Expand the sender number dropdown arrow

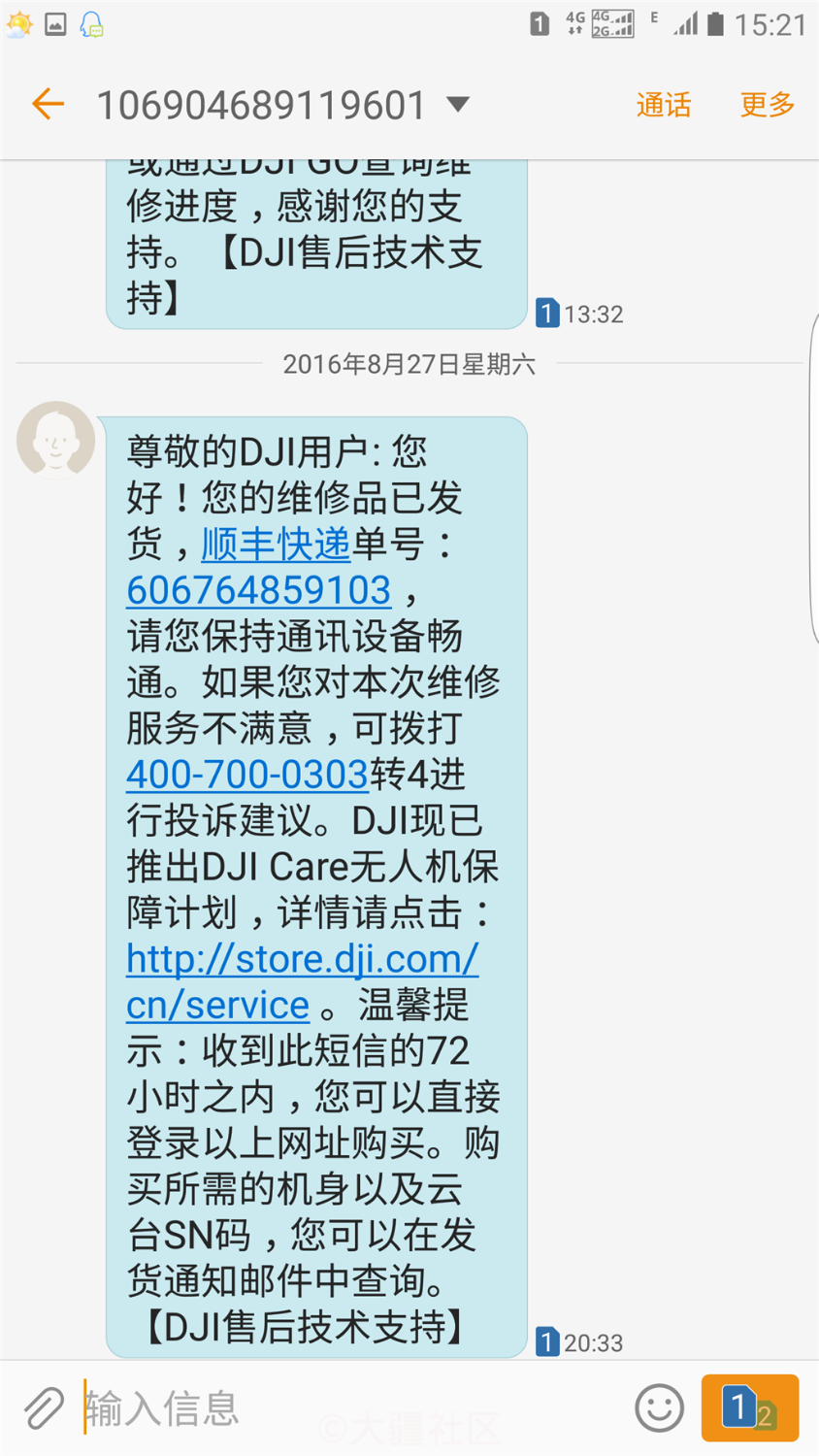coord(458,105)
